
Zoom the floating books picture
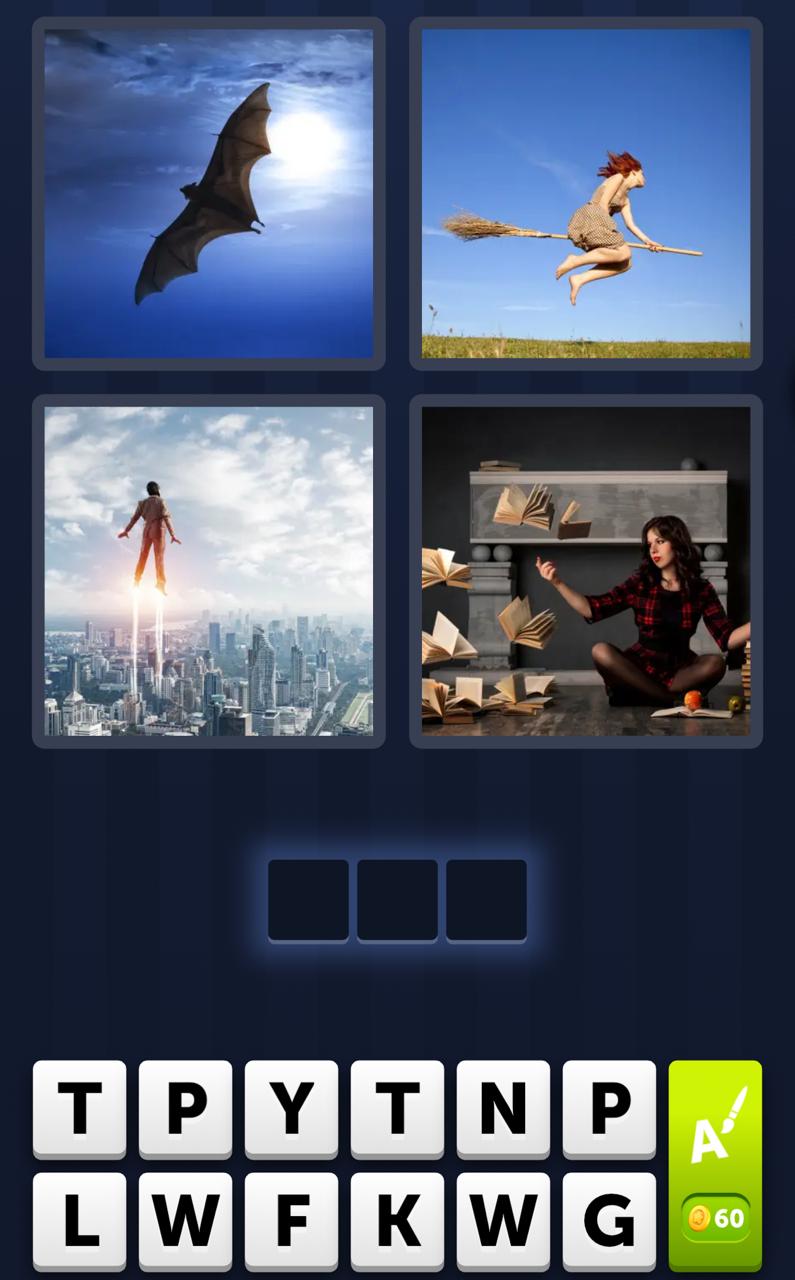[x=586, y=571]
